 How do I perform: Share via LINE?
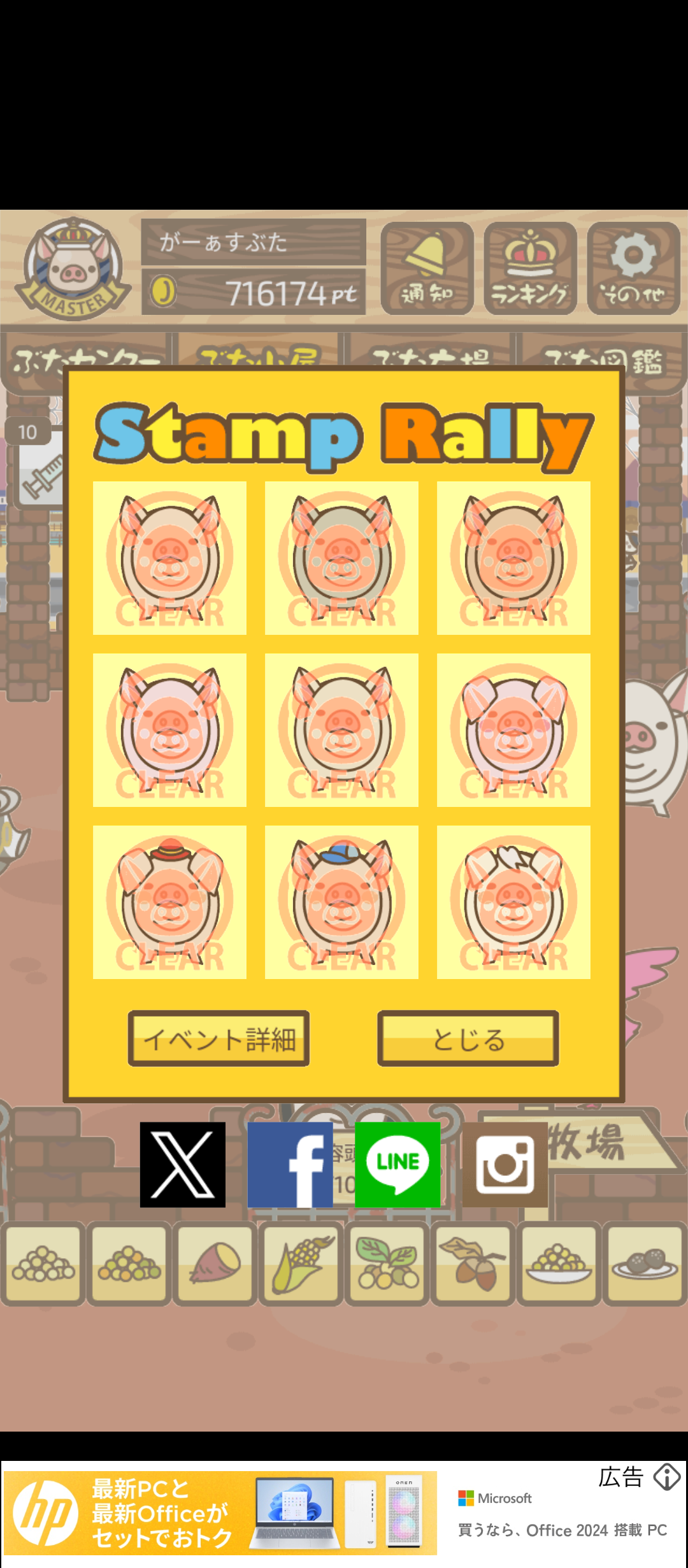pos(398,1165)
